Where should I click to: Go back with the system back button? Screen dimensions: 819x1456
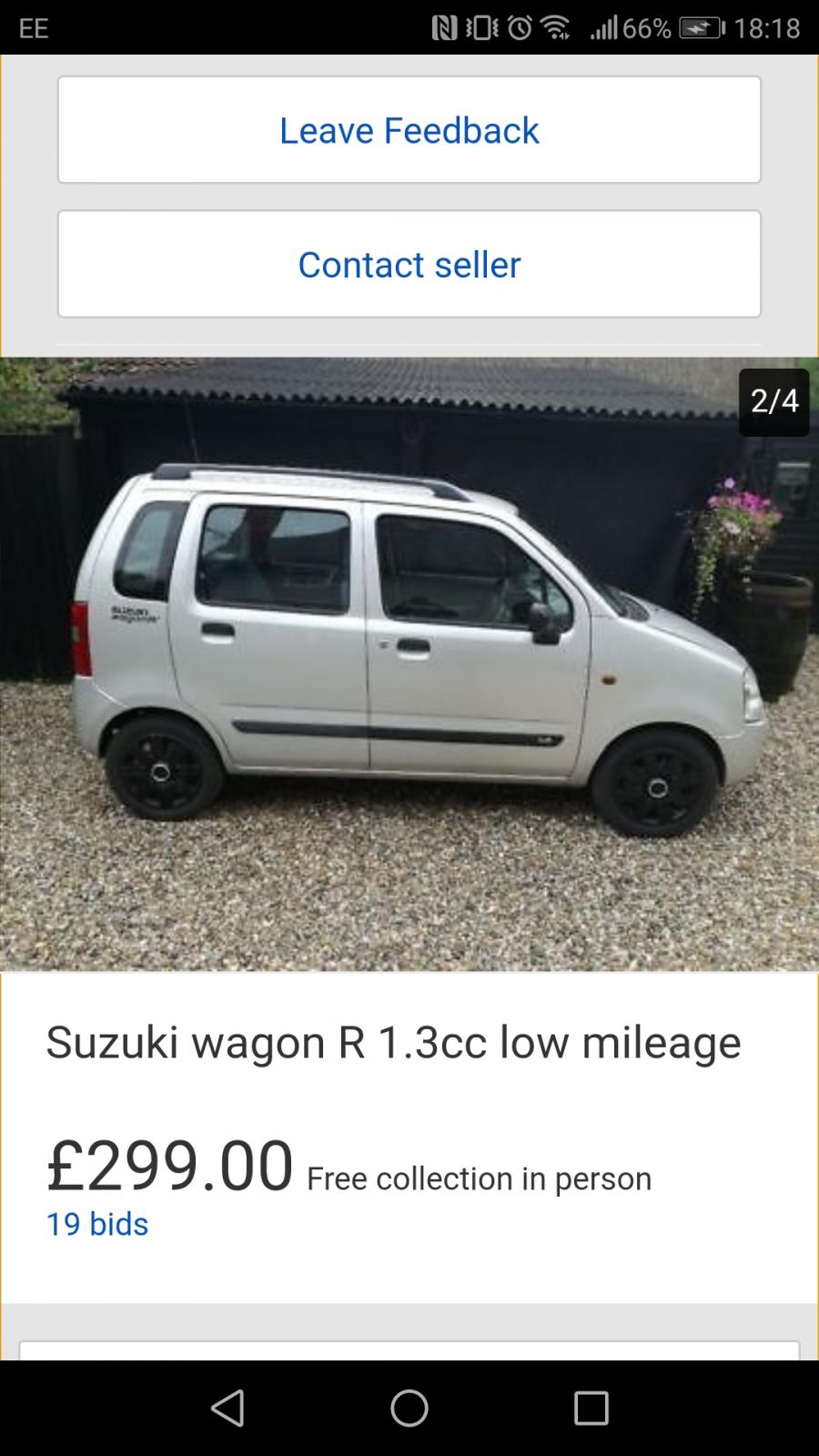click(x=227, y=1408)
